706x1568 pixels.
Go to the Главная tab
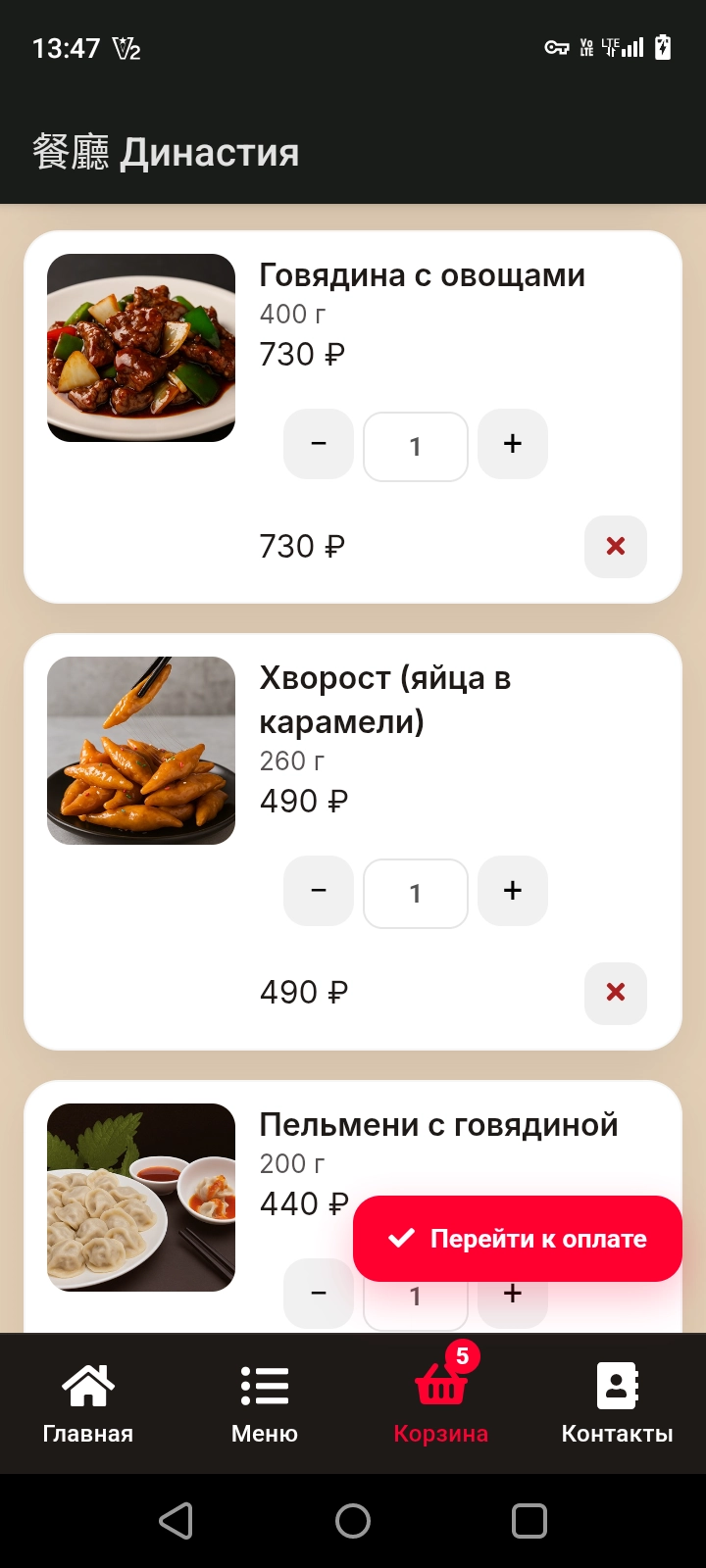(88, 1403)
